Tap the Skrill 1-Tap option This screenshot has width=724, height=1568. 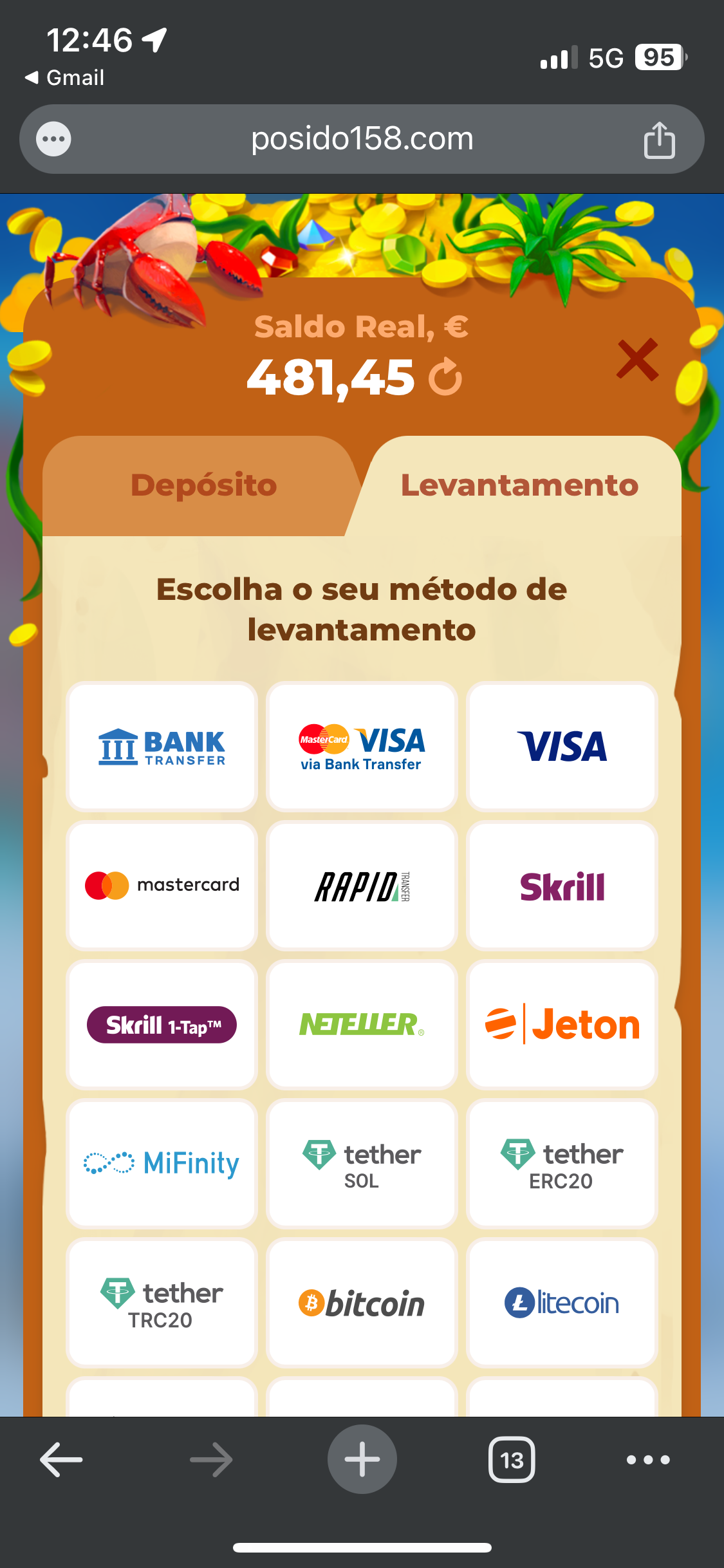(x=162, y=1025)
